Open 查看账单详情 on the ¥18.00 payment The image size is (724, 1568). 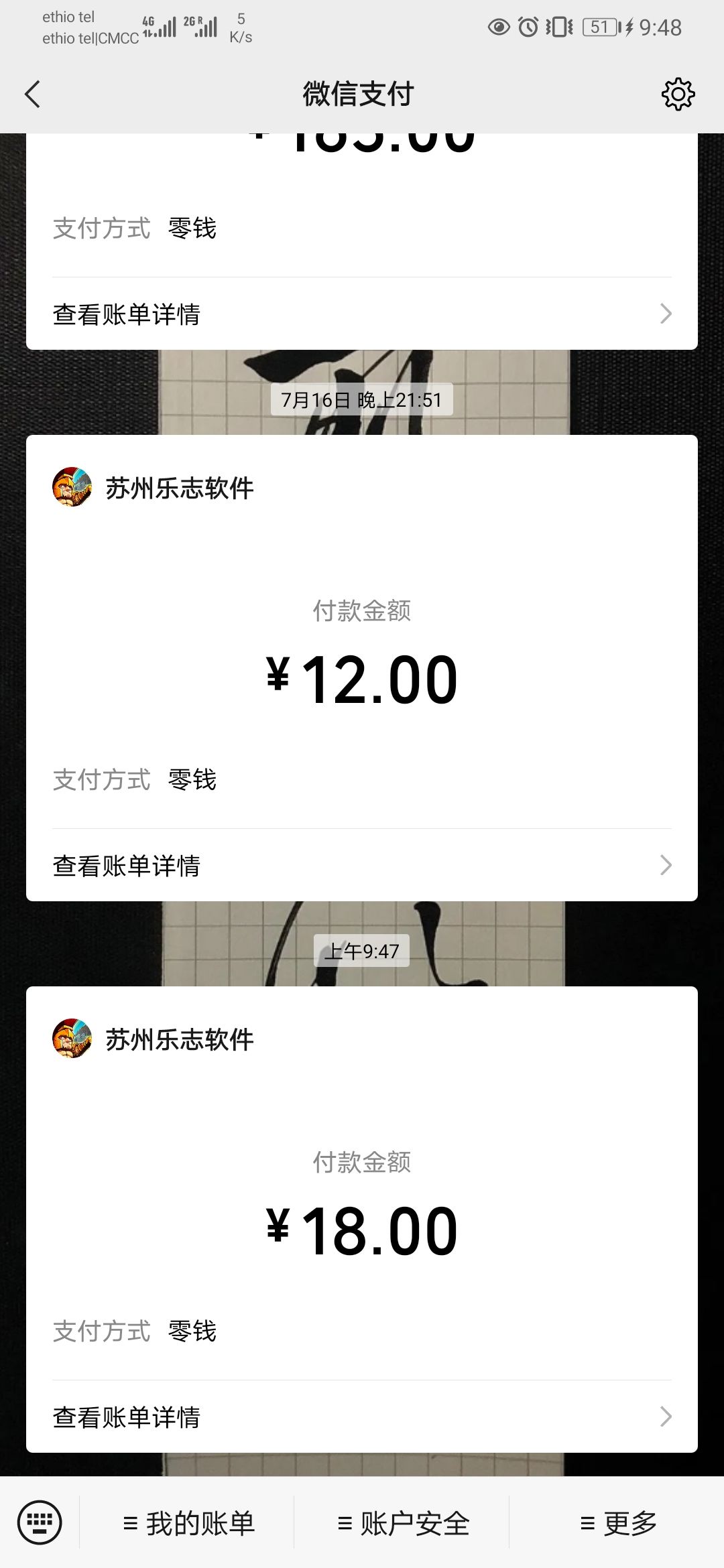click(x=127, y=1417)
